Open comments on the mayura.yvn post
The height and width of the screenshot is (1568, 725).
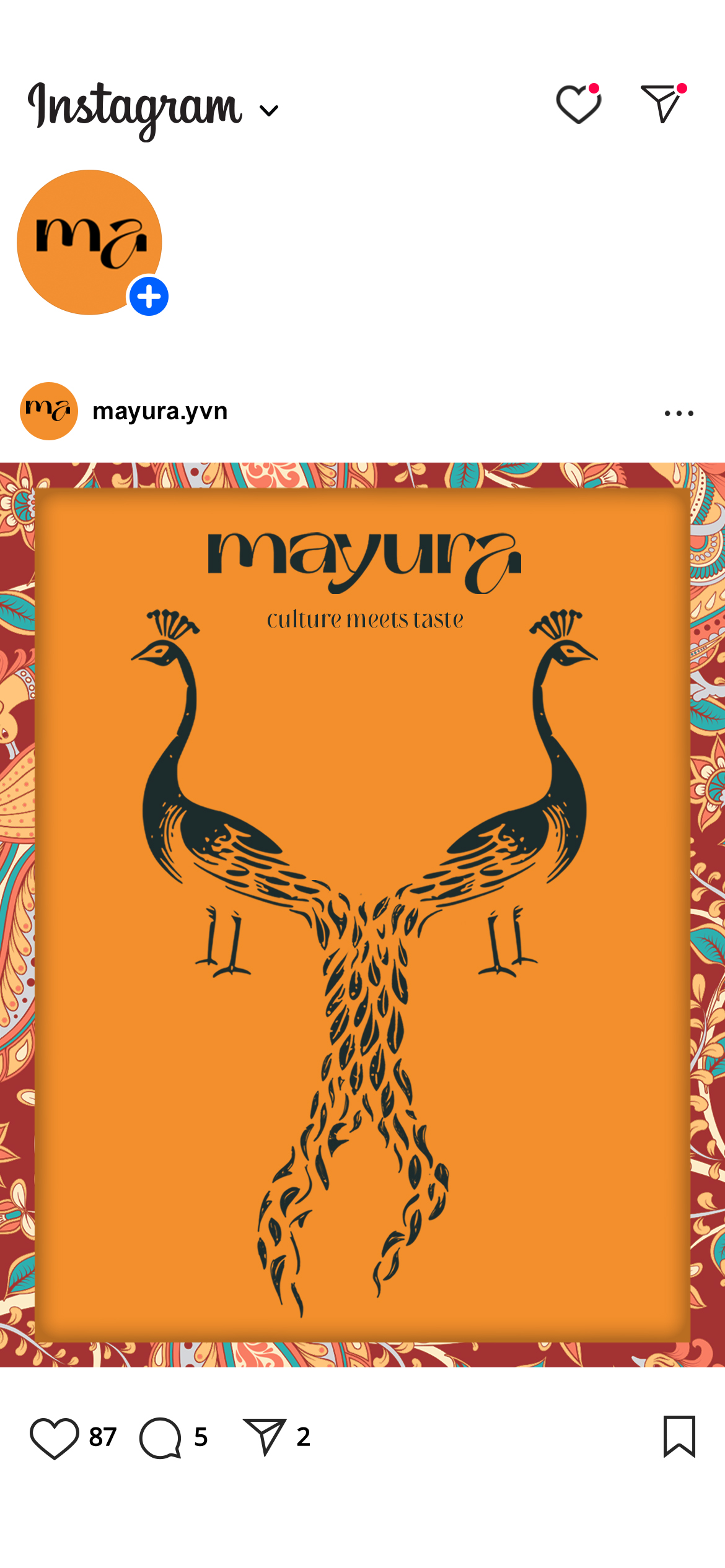pos(160,1437)
